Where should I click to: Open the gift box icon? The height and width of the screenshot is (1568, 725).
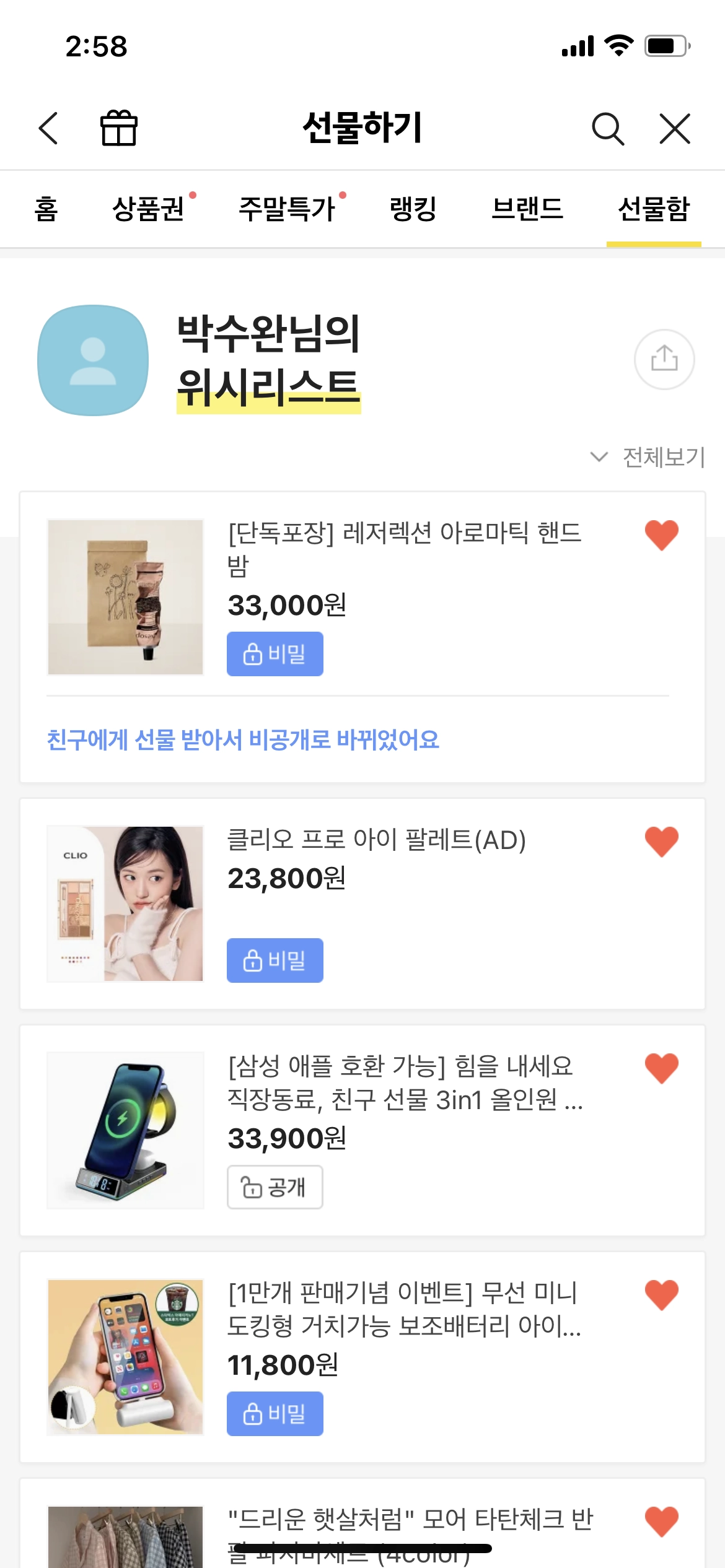[118, 128]
